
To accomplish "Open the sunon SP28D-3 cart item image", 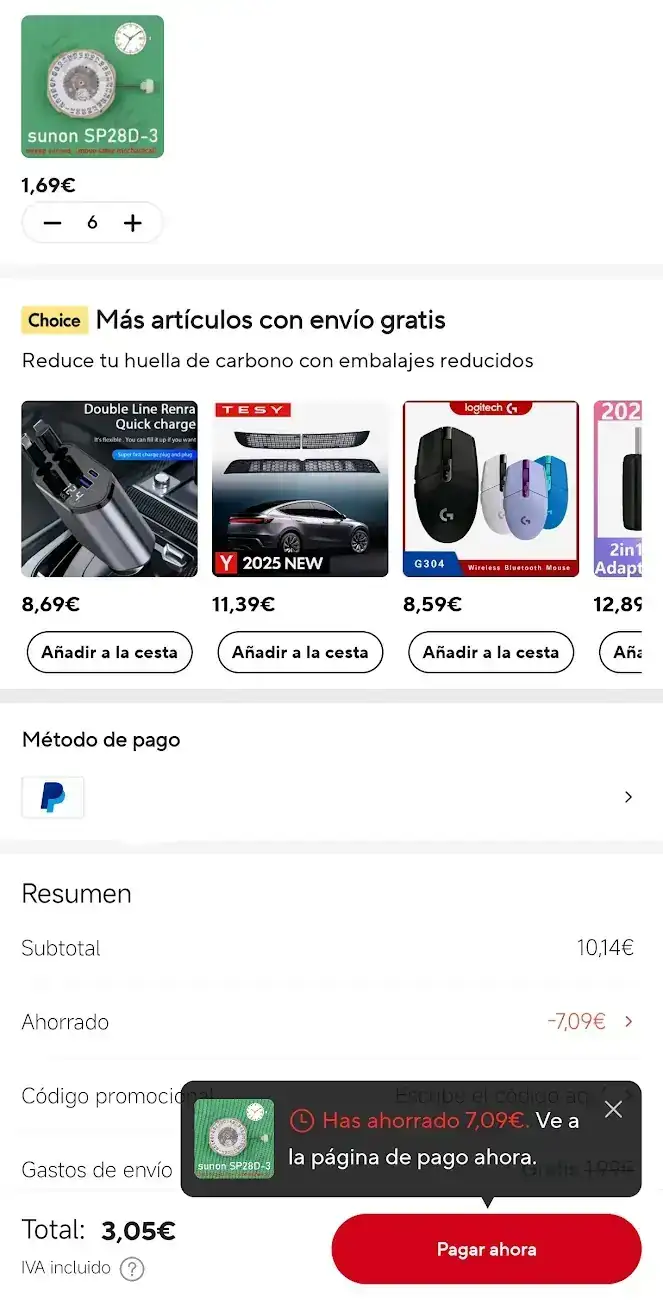I will pos(93,87).
